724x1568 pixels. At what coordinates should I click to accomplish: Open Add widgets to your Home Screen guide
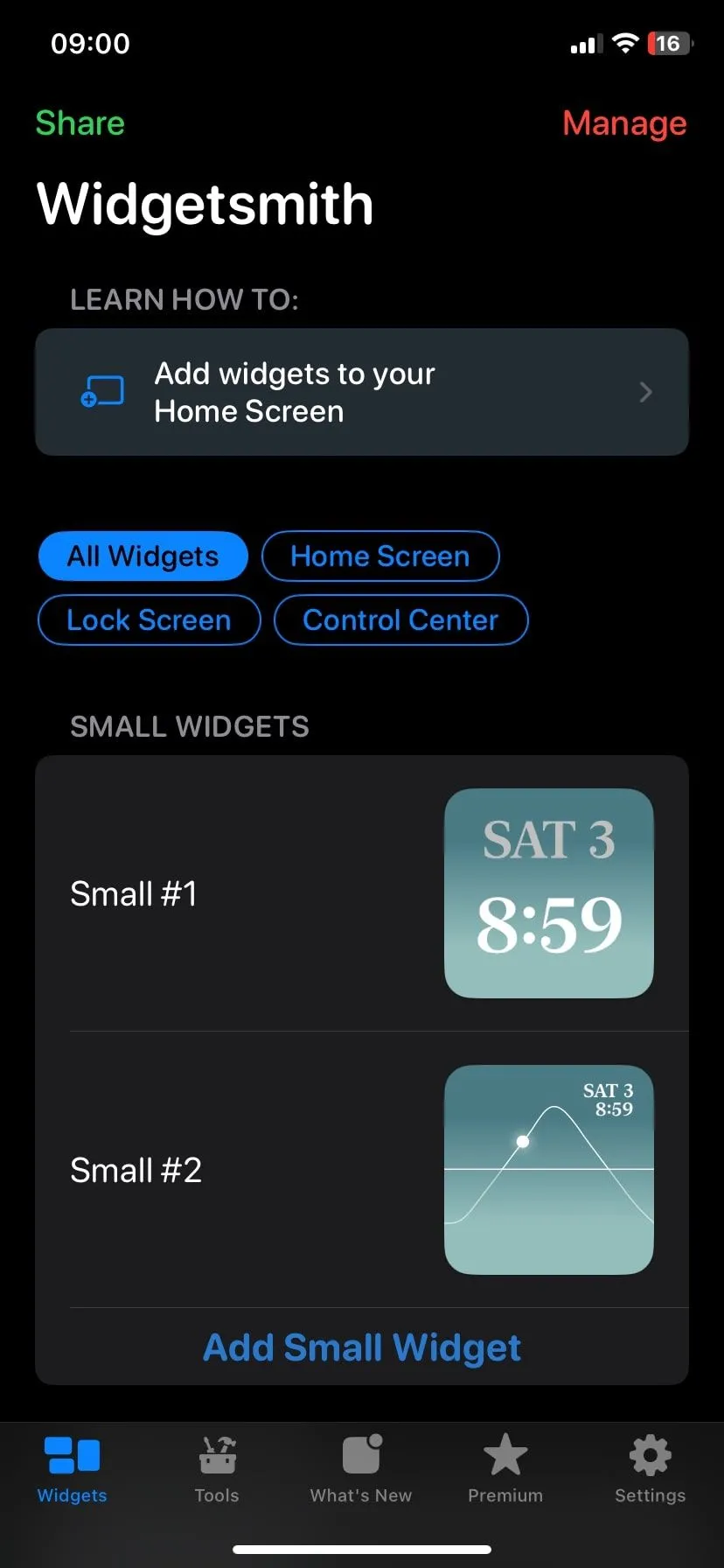pyautogui.click(x=362, y=392)
